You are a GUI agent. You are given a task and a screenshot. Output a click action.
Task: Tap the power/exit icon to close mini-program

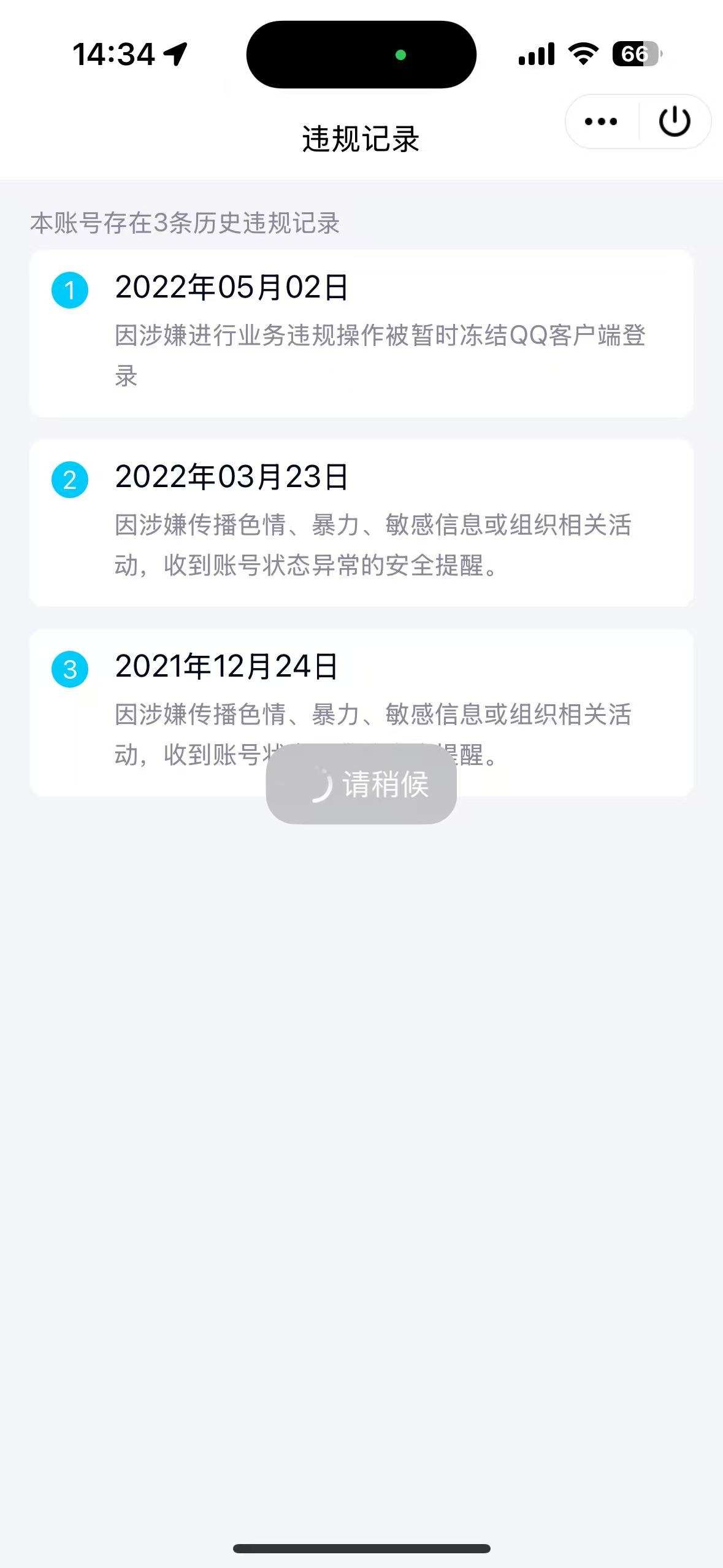(671, 121)
